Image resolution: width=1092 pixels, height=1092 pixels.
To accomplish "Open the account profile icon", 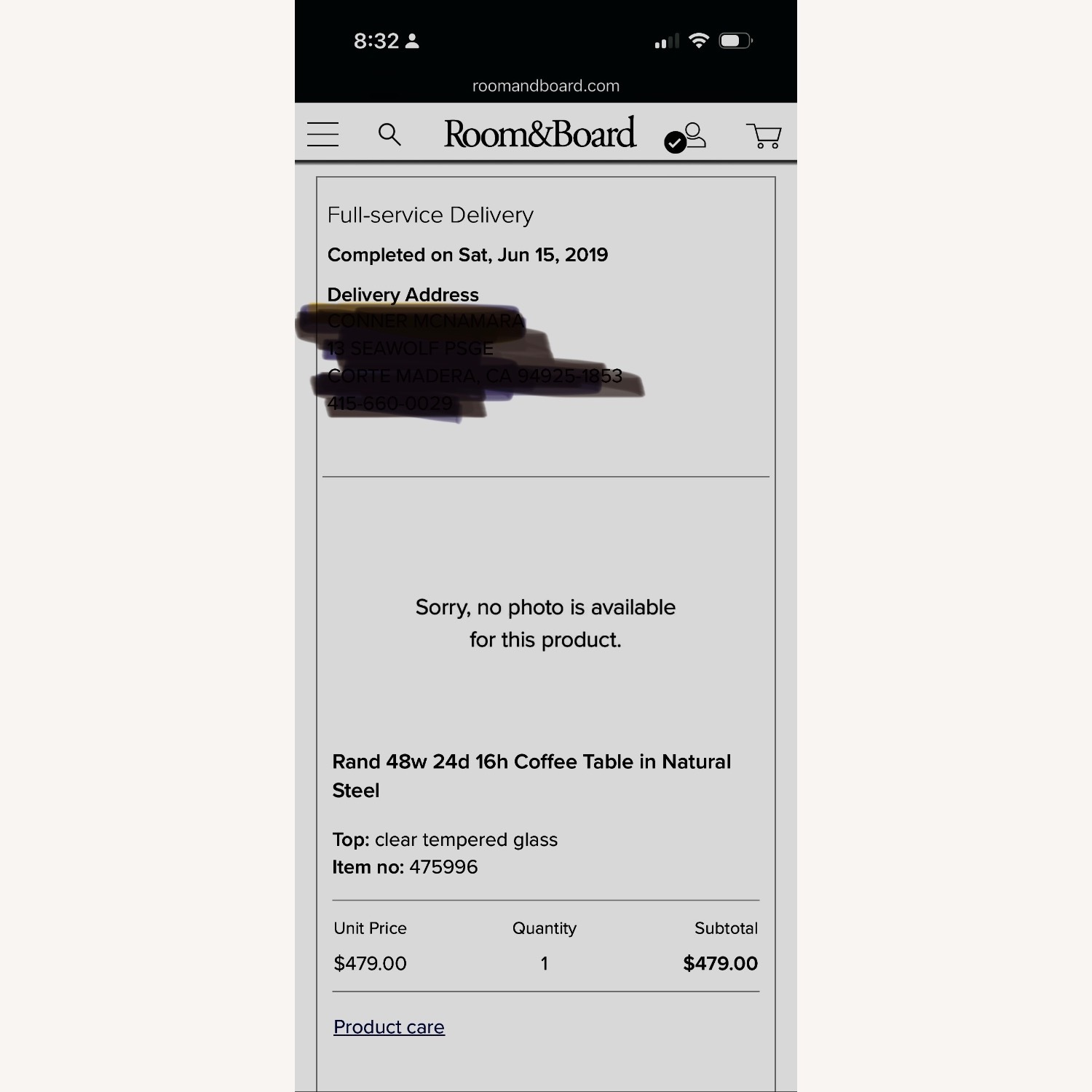I will pos(693,136).
